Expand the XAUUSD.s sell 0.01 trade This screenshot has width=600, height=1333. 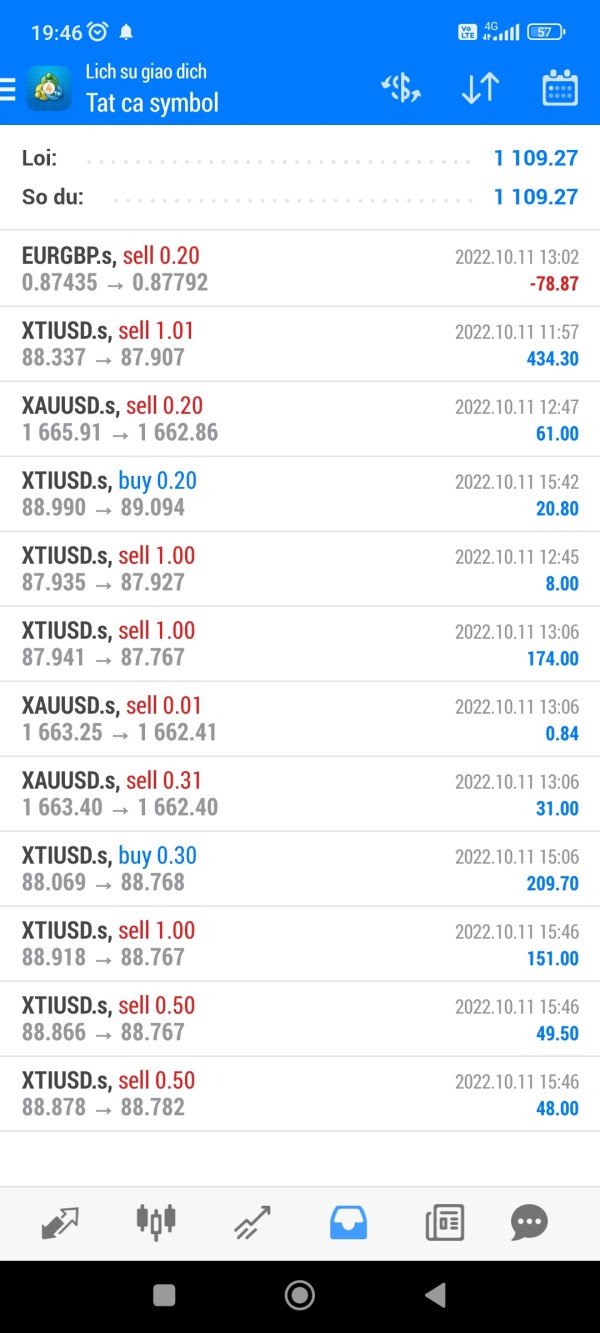click(x=300, y=719)
